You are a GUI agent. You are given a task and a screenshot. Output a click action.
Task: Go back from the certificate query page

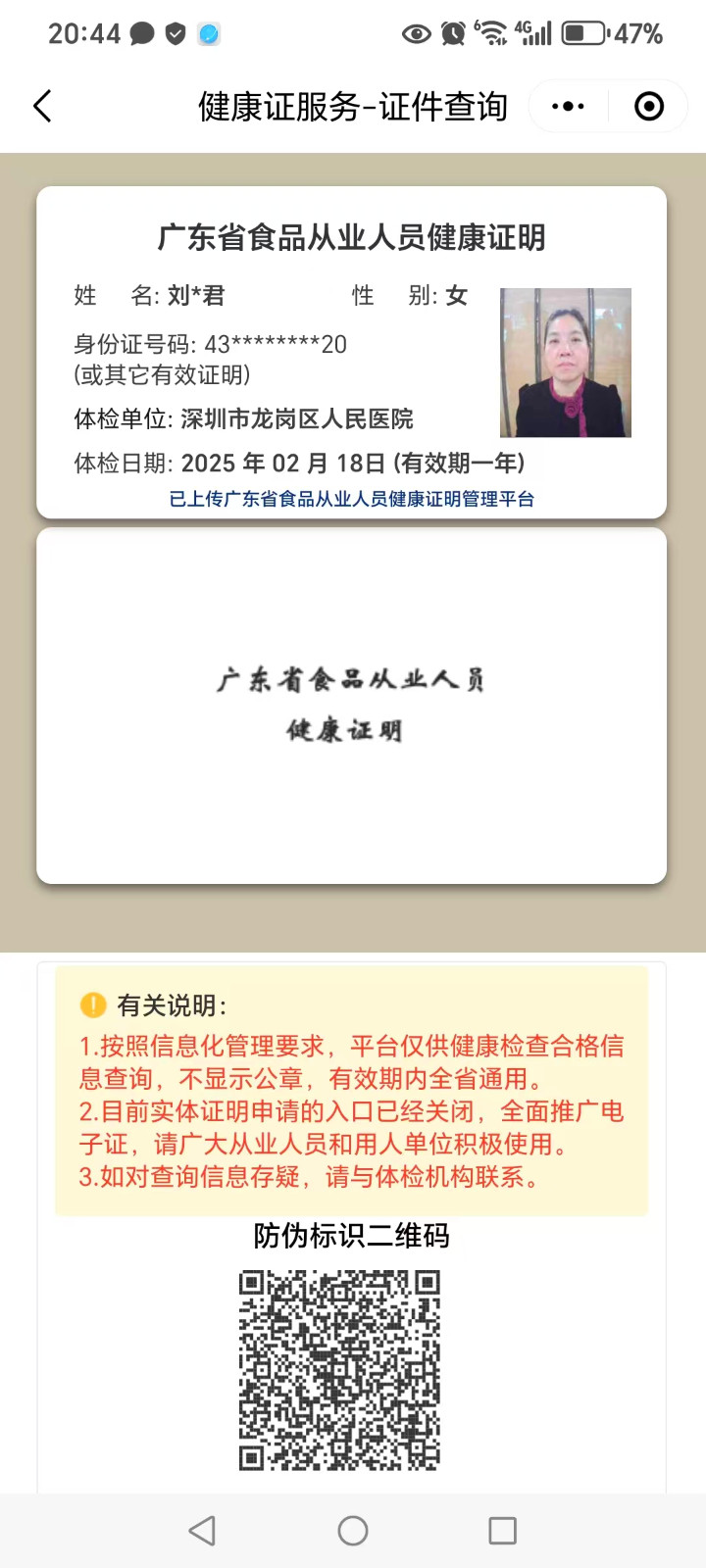point(42,106)
